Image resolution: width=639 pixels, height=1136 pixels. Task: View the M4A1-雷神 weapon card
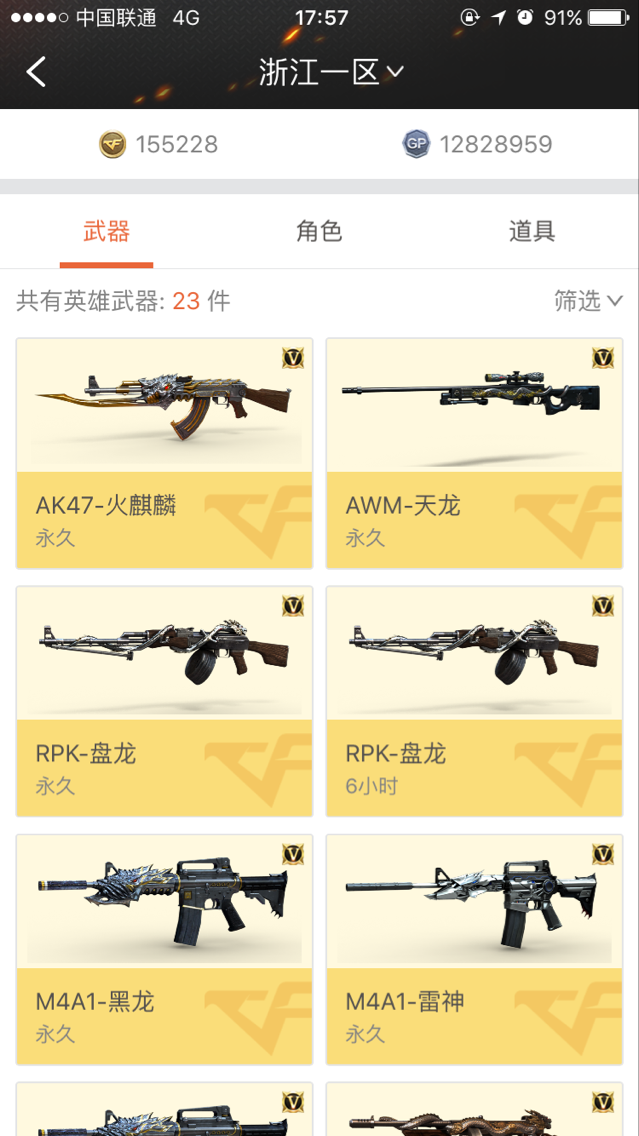[475, 950]
